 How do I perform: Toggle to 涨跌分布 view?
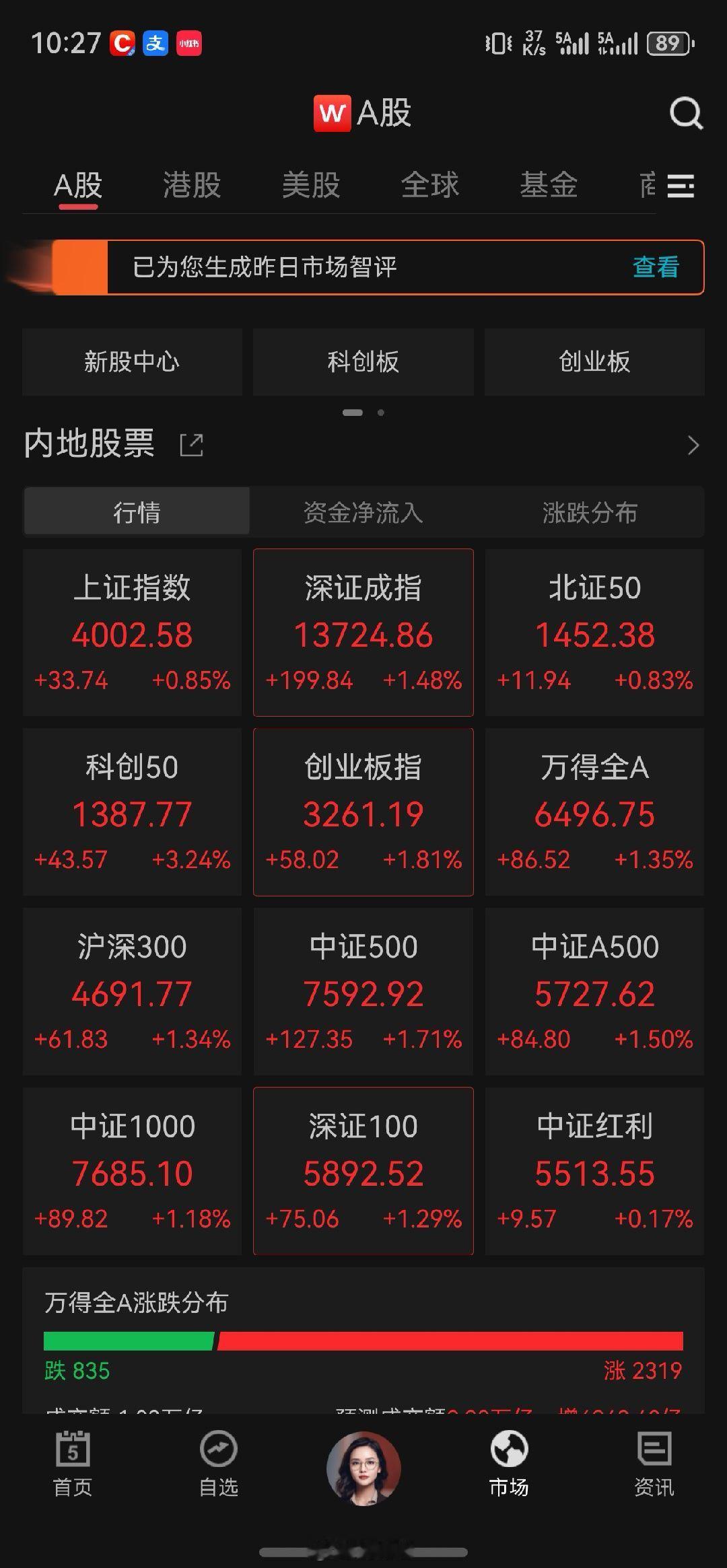tap(591, 512)
